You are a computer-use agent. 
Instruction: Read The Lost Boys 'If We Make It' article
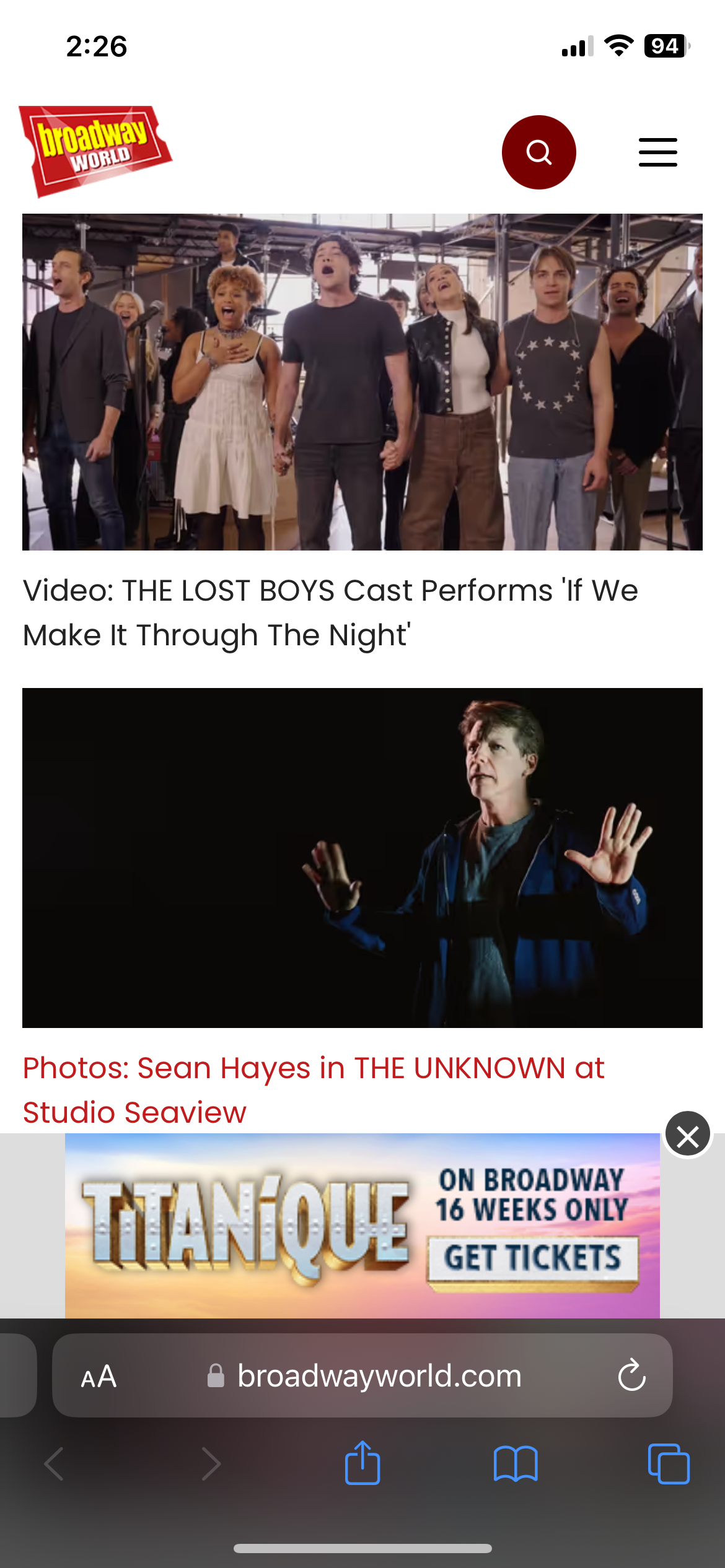tap(330, 612)
